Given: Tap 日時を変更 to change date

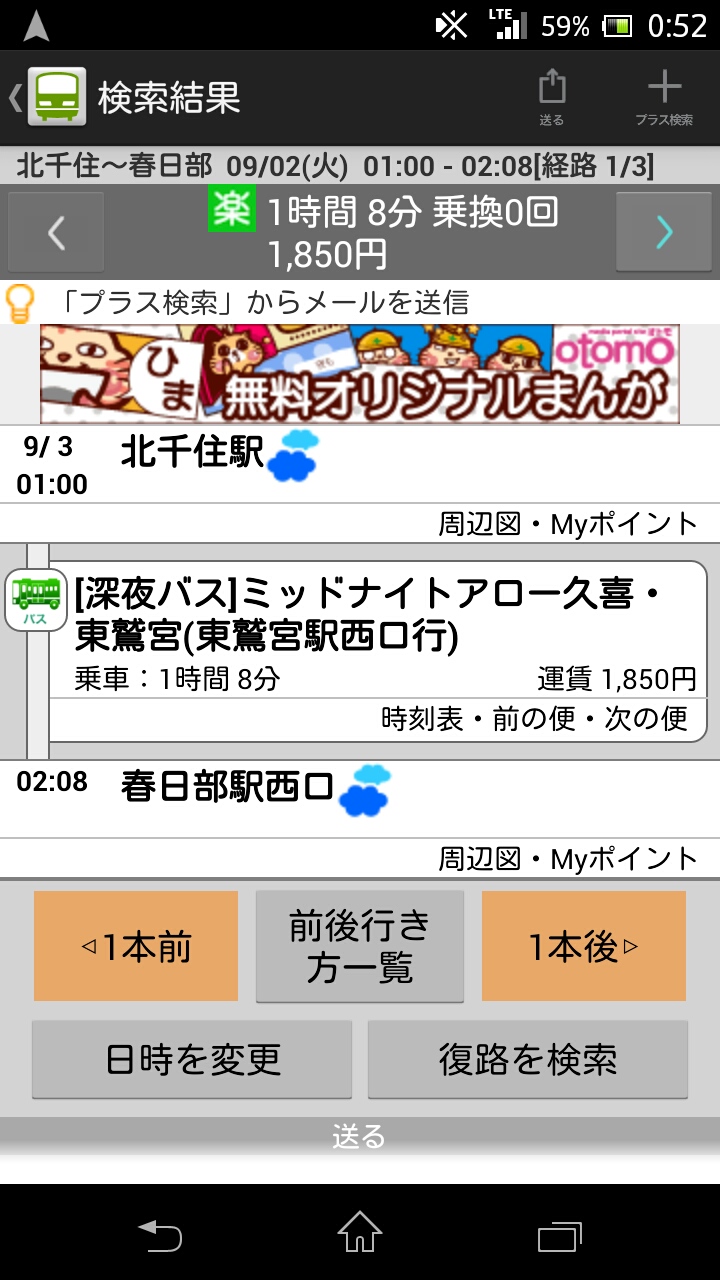Looking at the screenshot, I should [192, 1059].
